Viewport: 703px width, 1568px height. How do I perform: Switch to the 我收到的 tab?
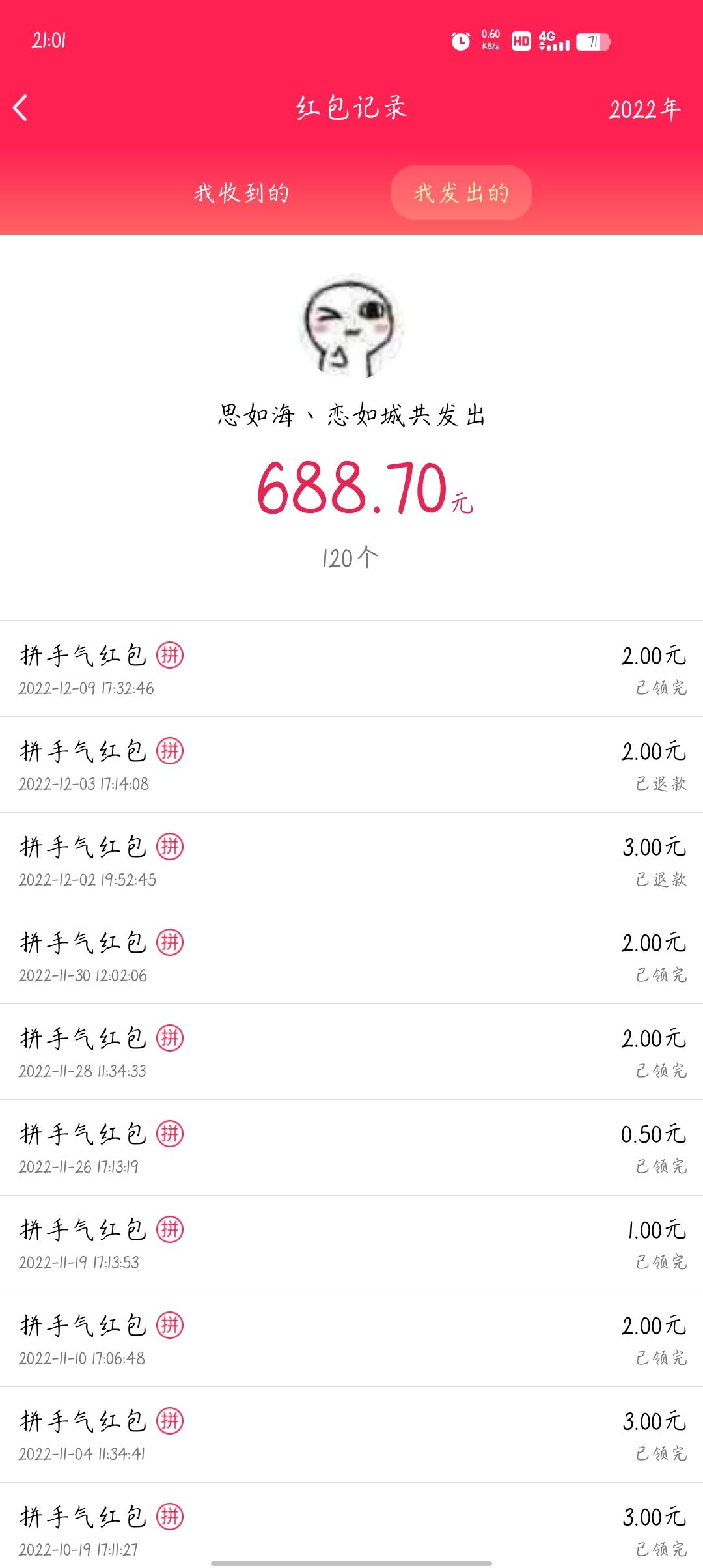point(241,193)
